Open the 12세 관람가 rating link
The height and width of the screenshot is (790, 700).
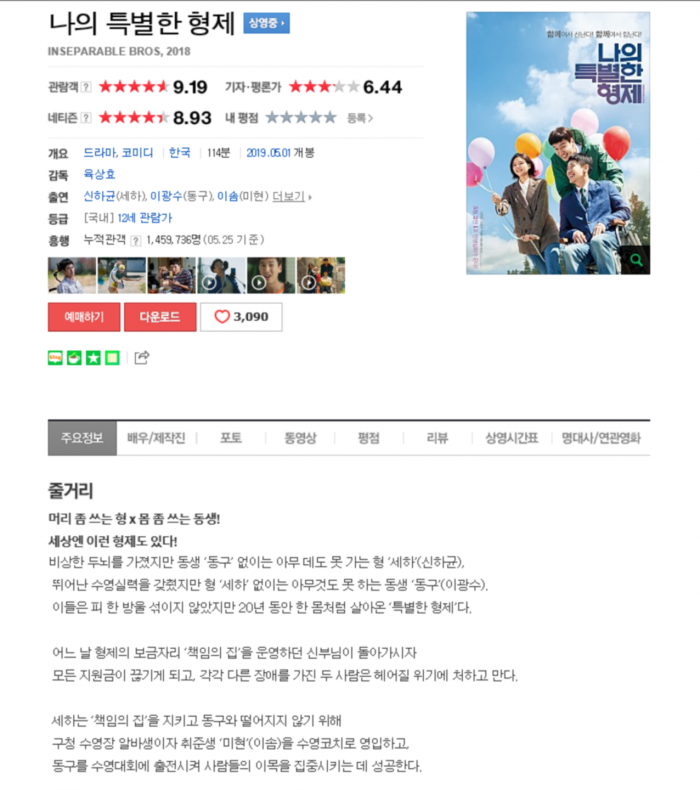(143, 218)
